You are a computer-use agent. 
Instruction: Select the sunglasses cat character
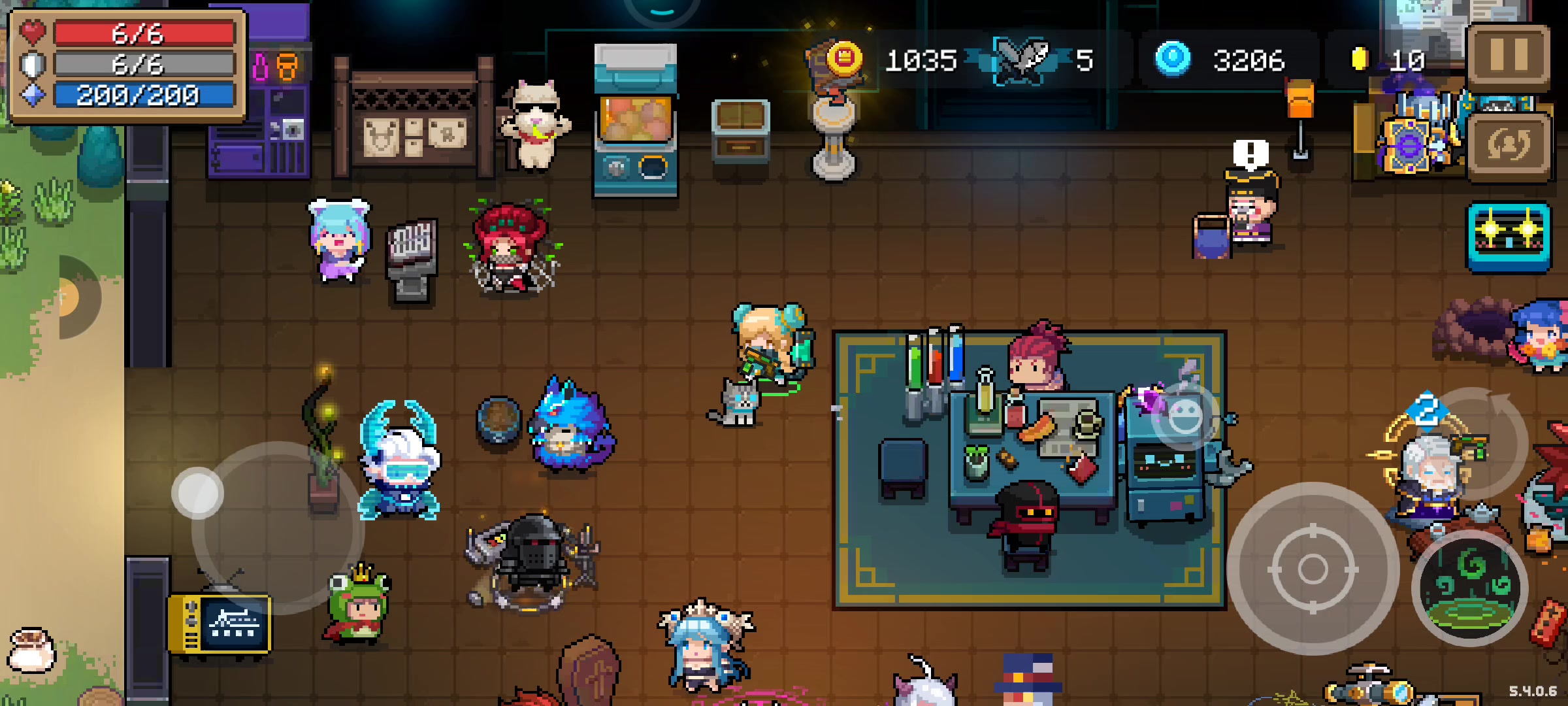536,124
